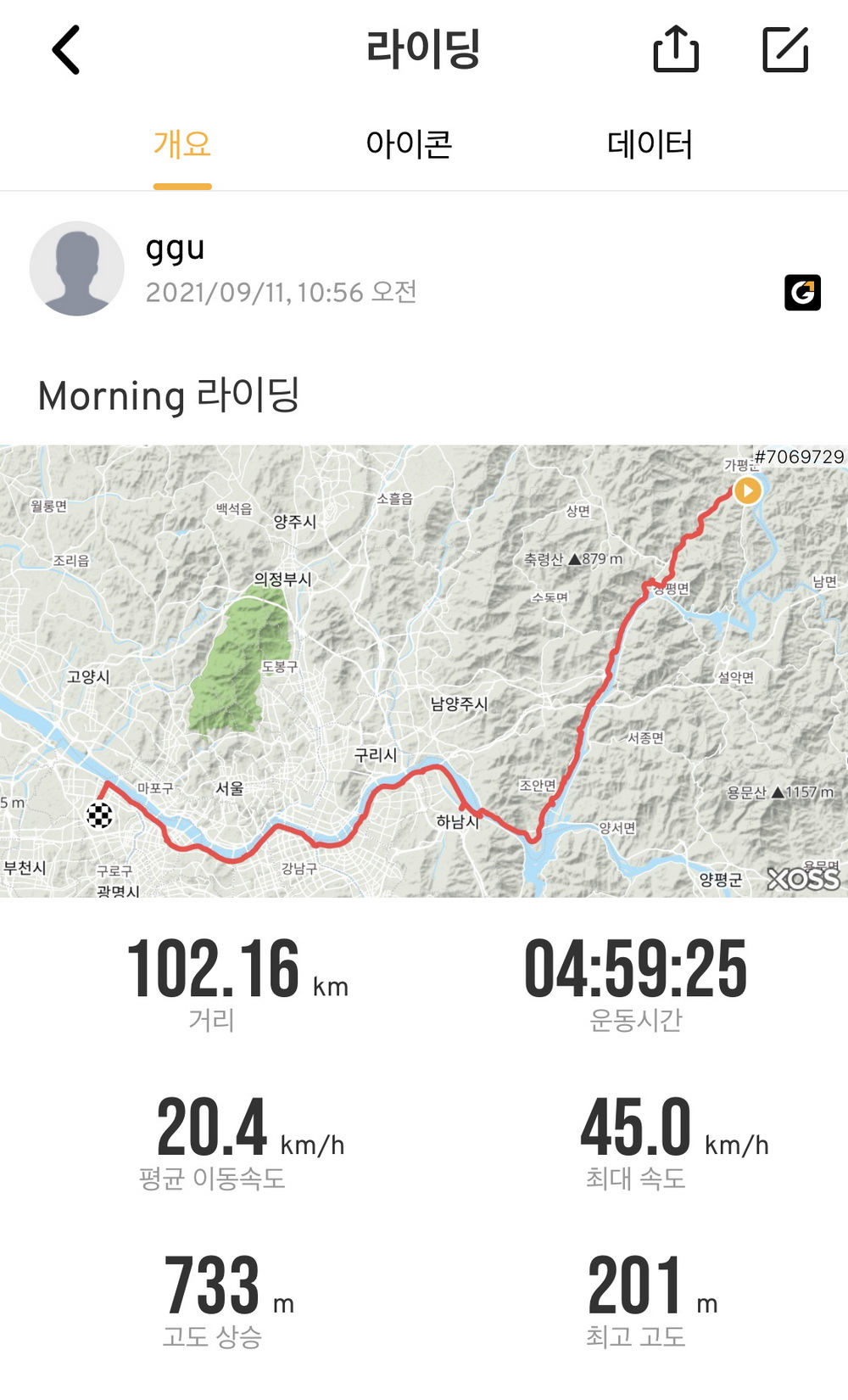Edit this riding record
The width and height of the screenshot is (848, 1400).
[x=785, y=49]
